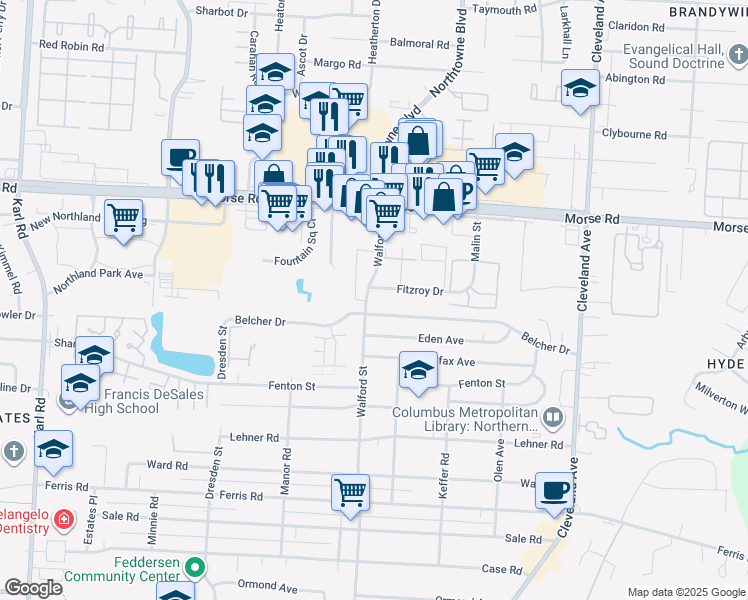This screenshot has width=748, height=600.
Task: Select the school marker above Ferris Rd near Karl Rd
Action: (x=53, y=449)
